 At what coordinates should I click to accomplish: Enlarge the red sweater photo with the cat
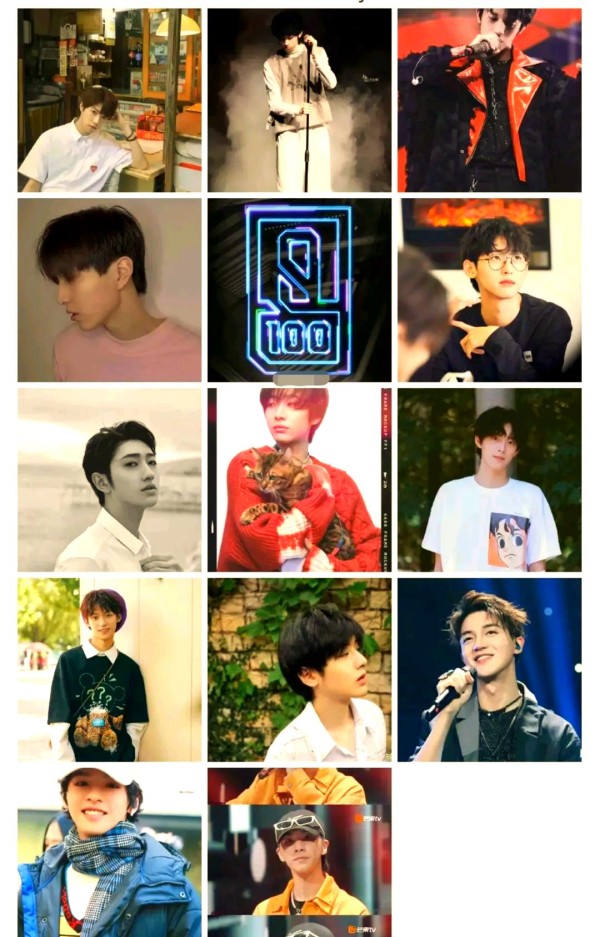coord(299,480)
